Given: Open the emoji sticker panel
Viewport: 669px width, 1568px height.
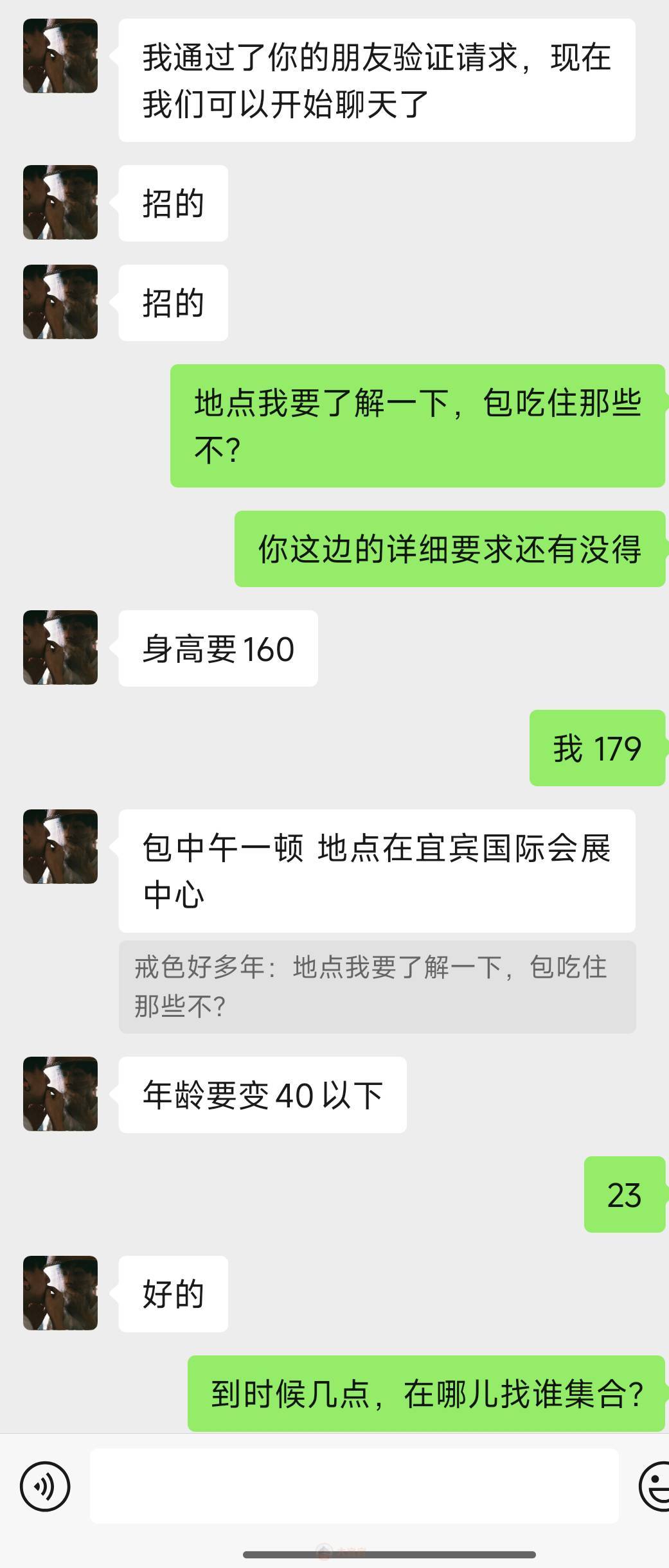Looking at the screenshot, I should click(x=657, y=1486).
